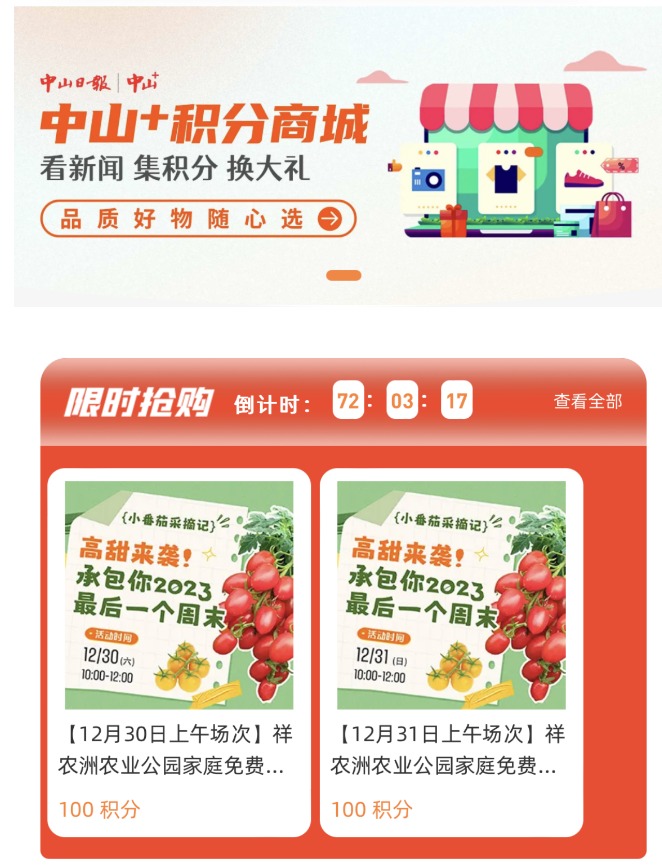This screenshot has height=865, width=662.
Task: Open the 12月30日上午场次 product card
Action: pos(179,650)
